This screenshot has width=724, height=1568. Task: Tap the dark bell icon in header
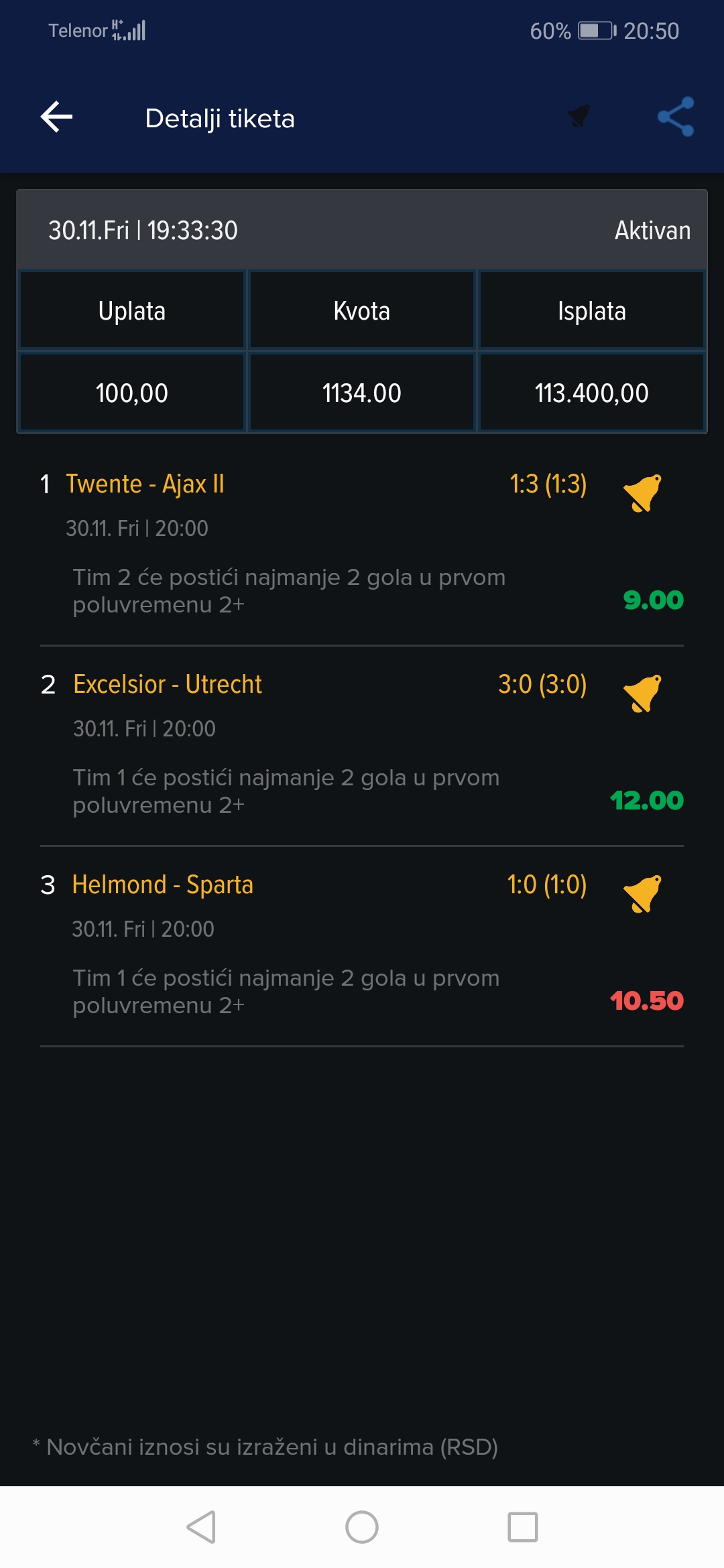pyautogui.click(x=579, y=117)
